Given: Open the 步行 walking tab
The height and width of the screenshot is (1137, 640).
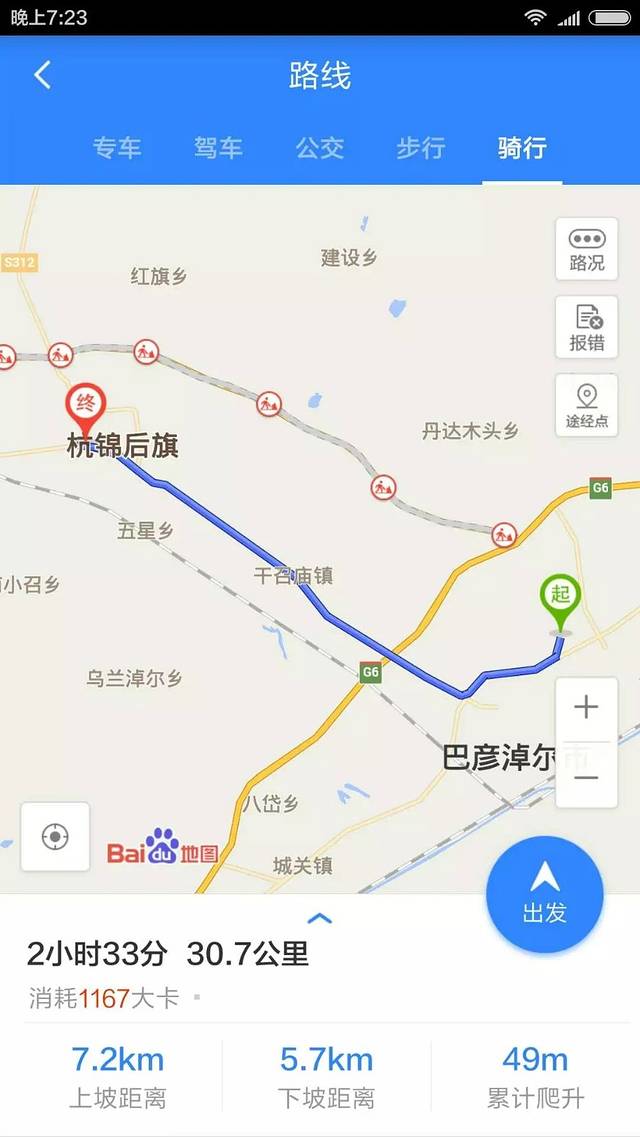Looking at the screenshot, I should [420, 148].
